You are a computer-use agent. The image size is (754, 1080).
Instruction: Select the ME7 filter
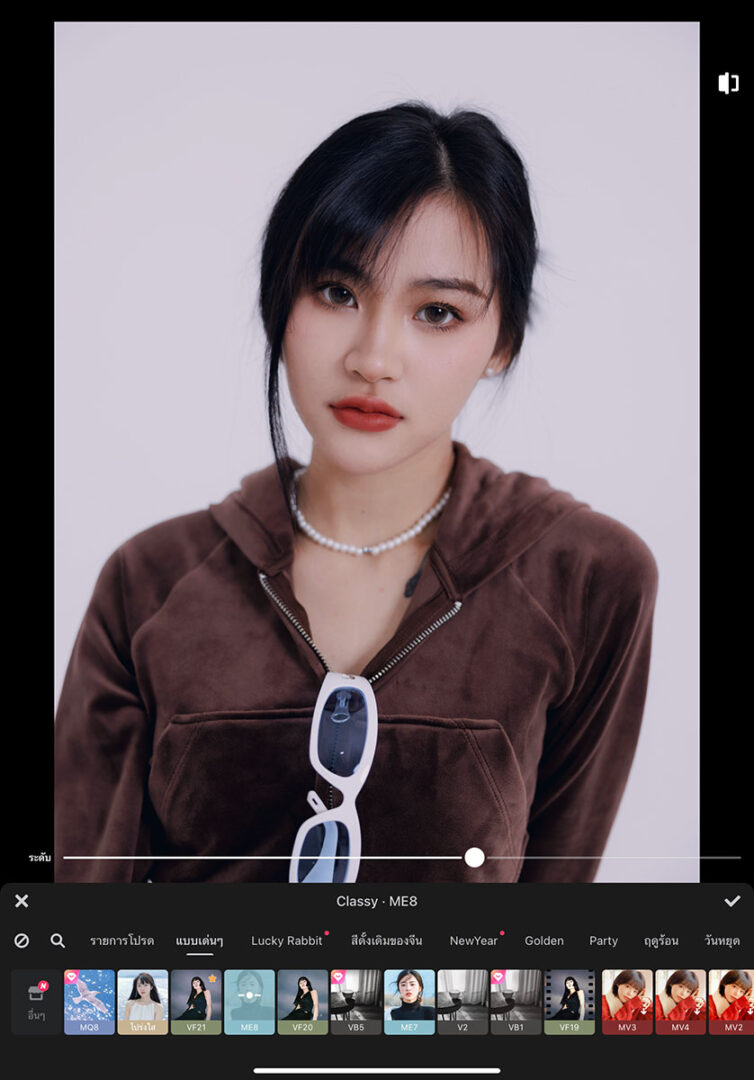[409, 1001]
